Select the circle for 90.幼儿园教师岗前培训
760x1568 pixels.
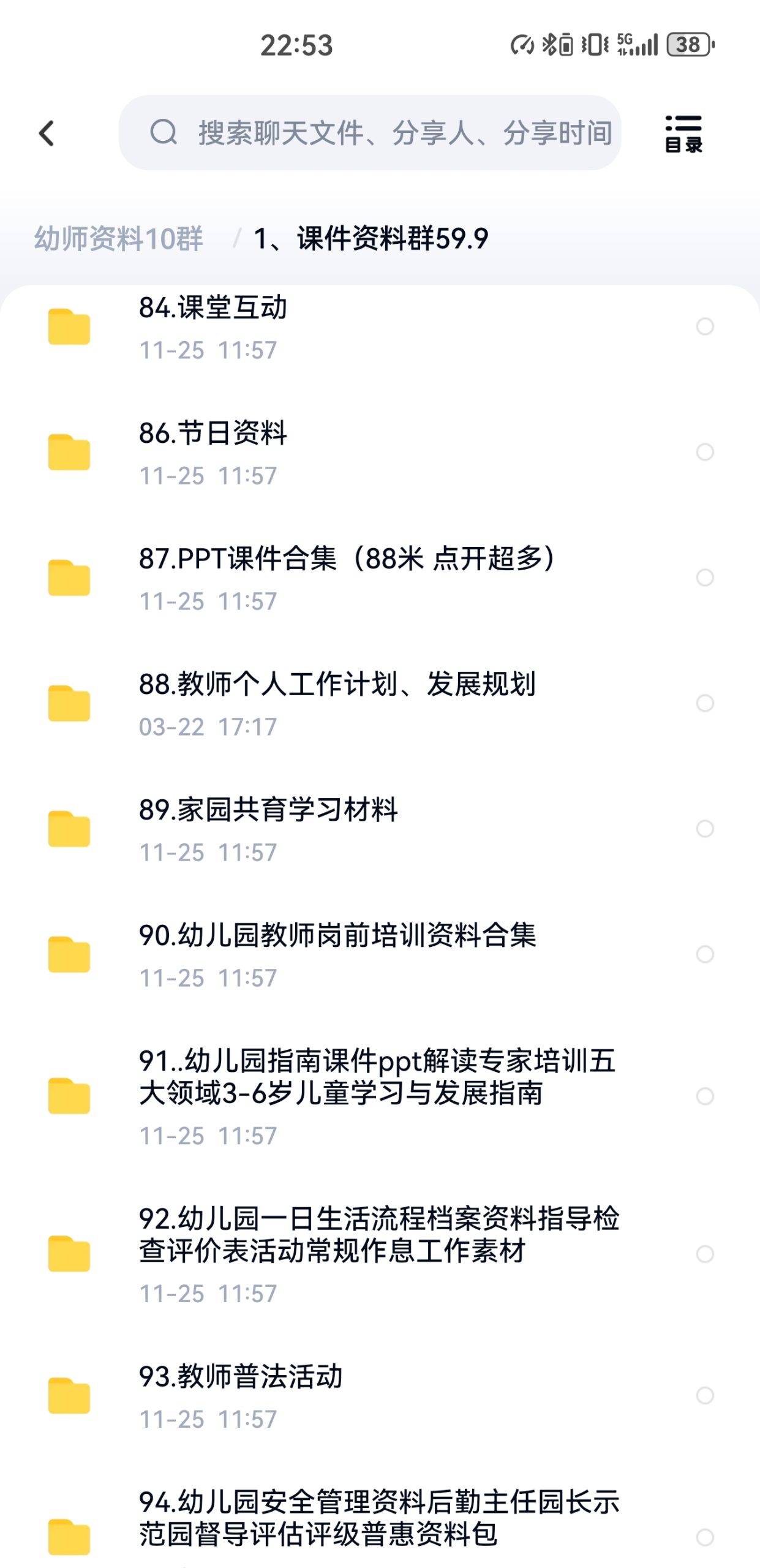tap(705, 954)
